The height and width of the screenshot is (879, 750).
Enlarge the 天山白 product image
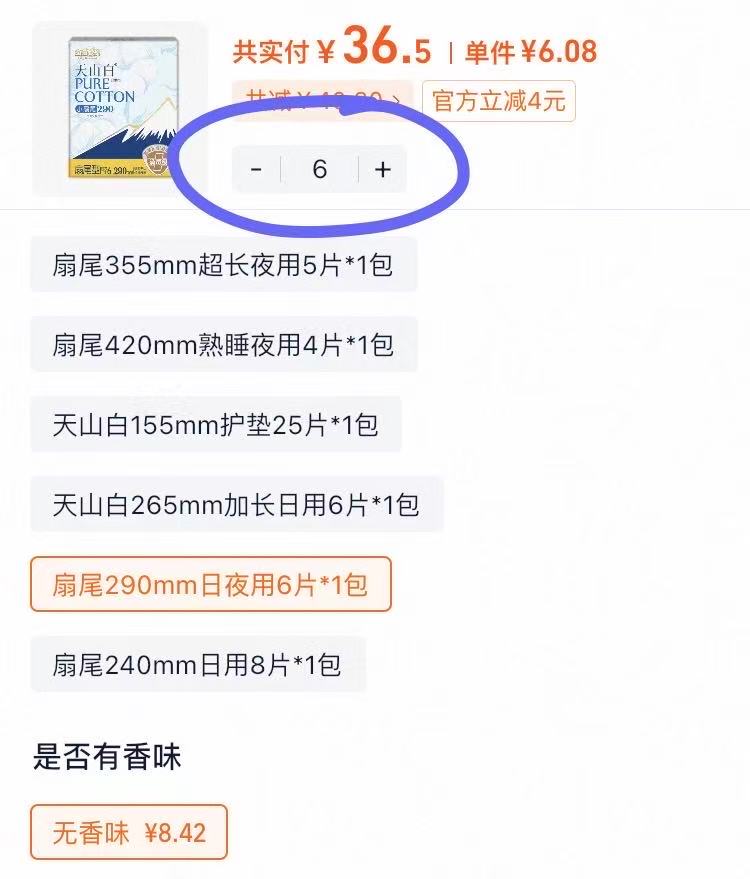[x=121, y=109]
